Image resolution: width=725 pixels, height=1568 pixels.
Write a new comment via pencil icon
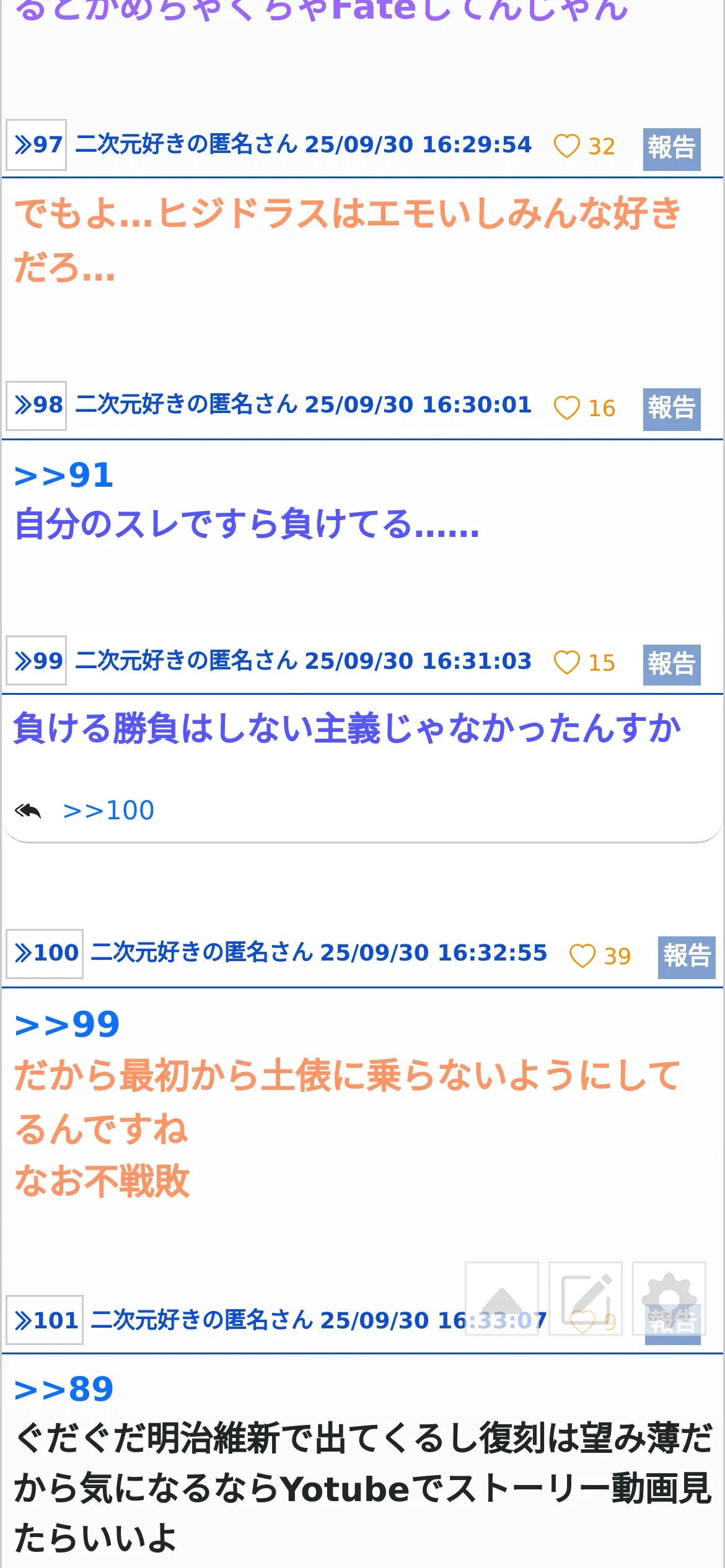point(586,1298)
